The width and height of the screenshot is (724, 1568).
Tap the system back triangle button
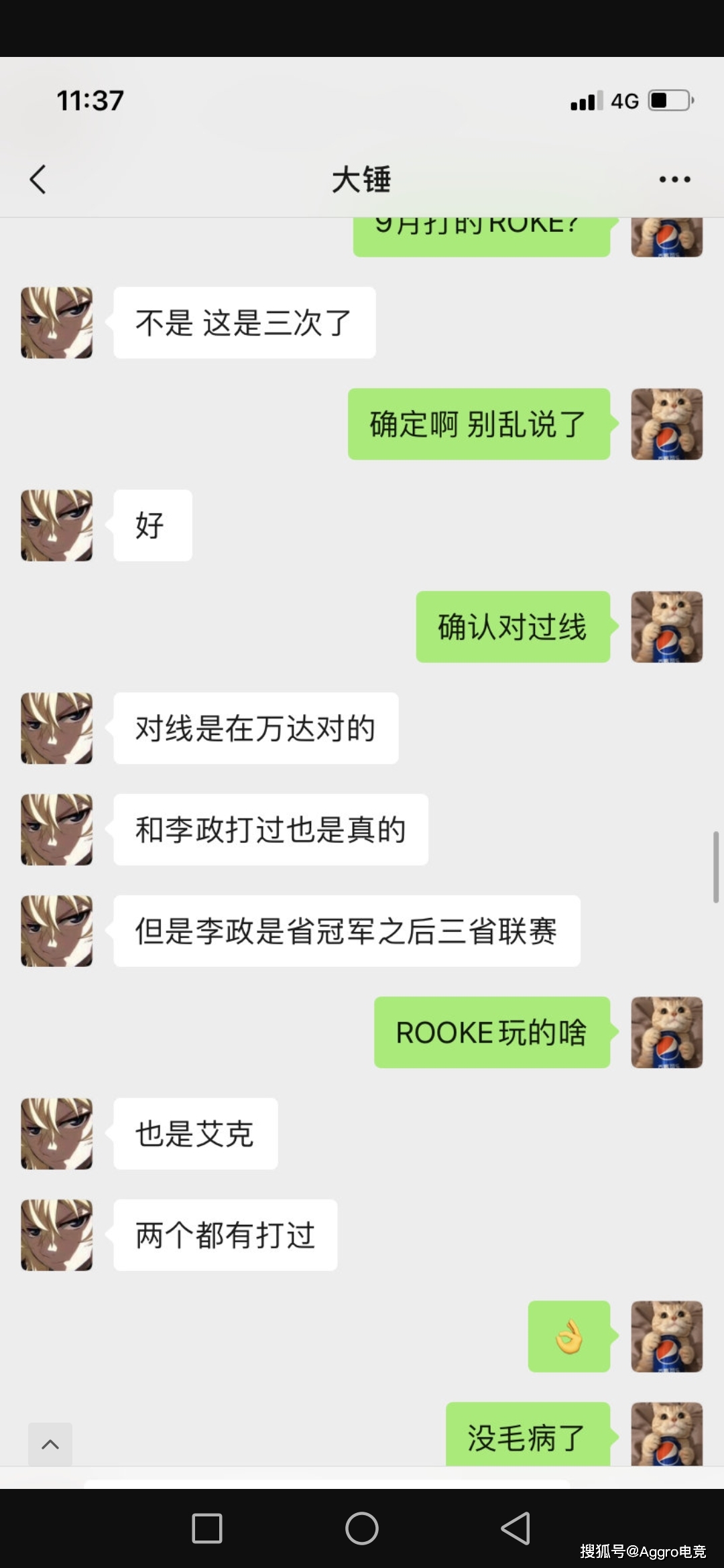point(516,1528)
